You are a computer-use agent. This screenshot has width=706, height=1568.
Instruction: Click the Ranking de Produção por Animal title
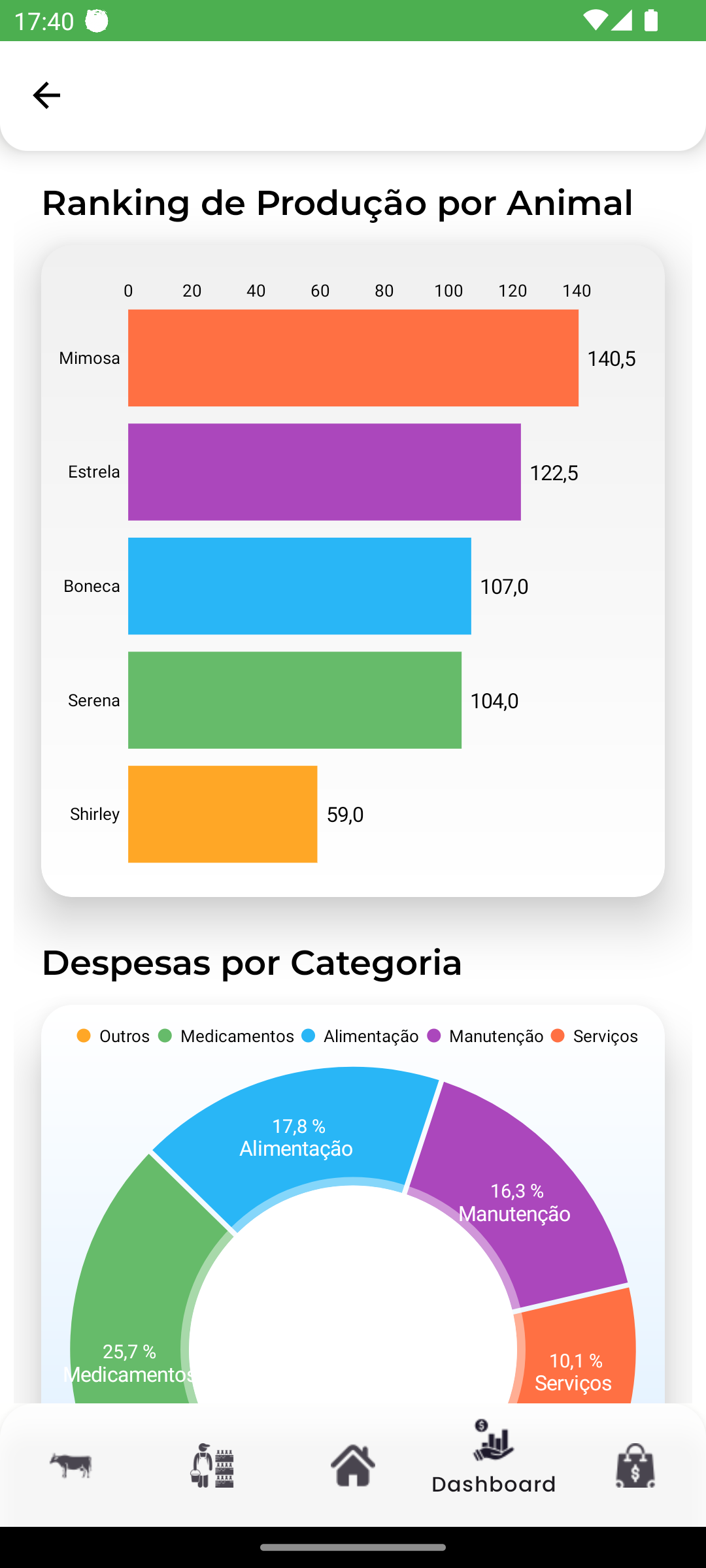(337, 203)
